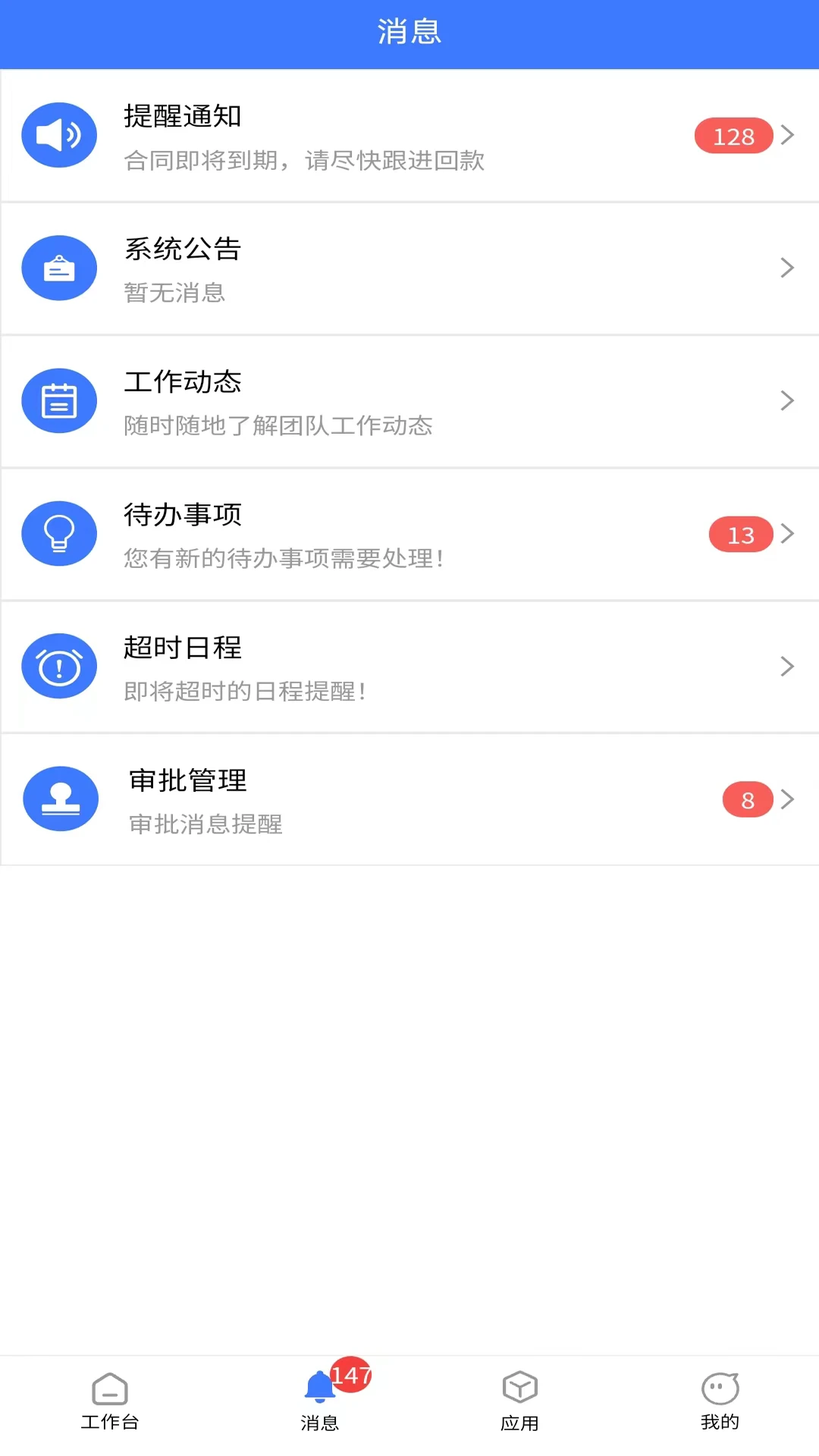Image resolution: width=819 pixels, height=1456 pixels.
Task: Expand the 提醒通知 message entry
Action: 409,136
